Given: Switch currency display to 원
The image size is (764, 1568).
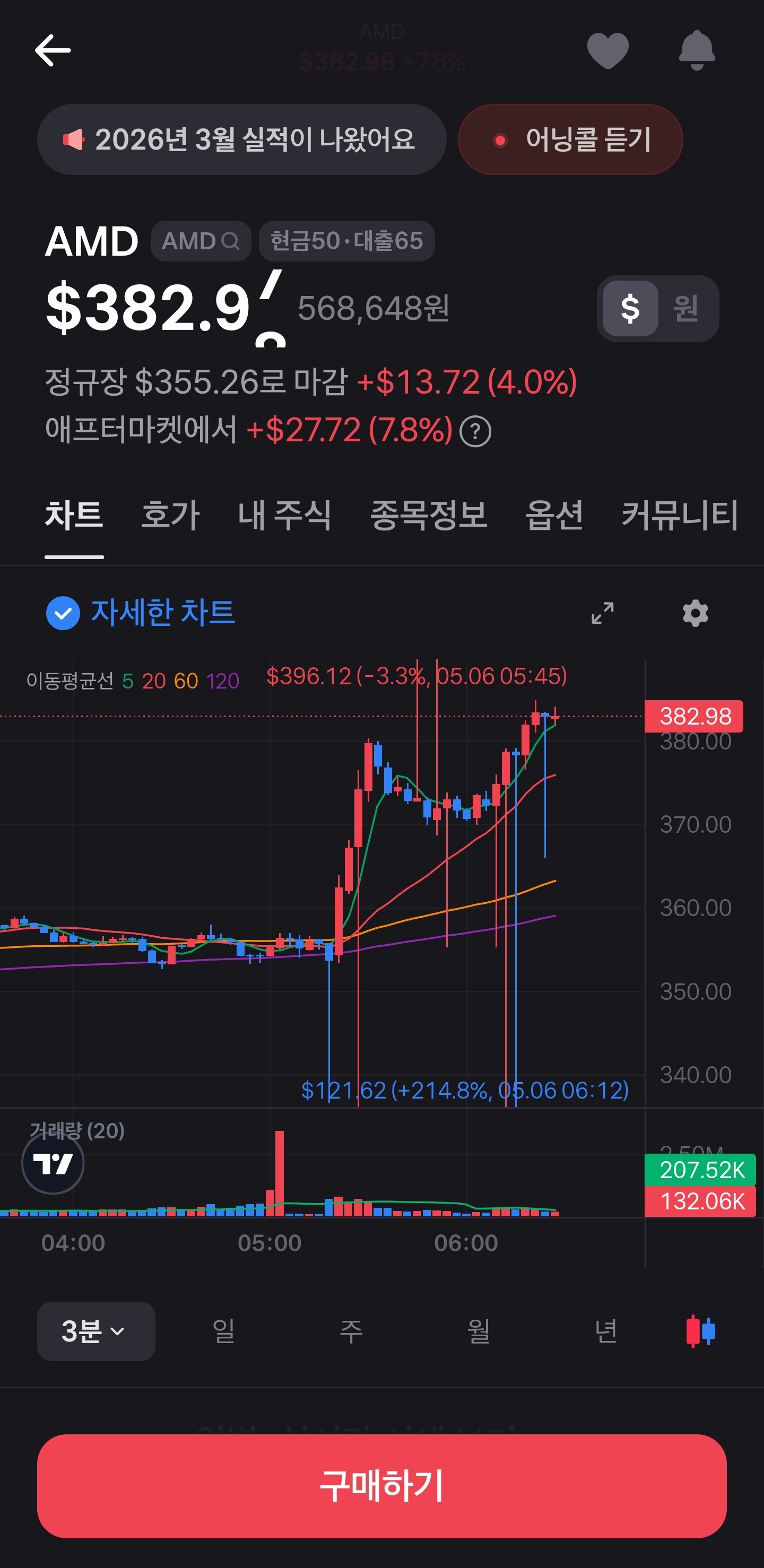Looking at the screenshot, I should click(x=685, y=308).
